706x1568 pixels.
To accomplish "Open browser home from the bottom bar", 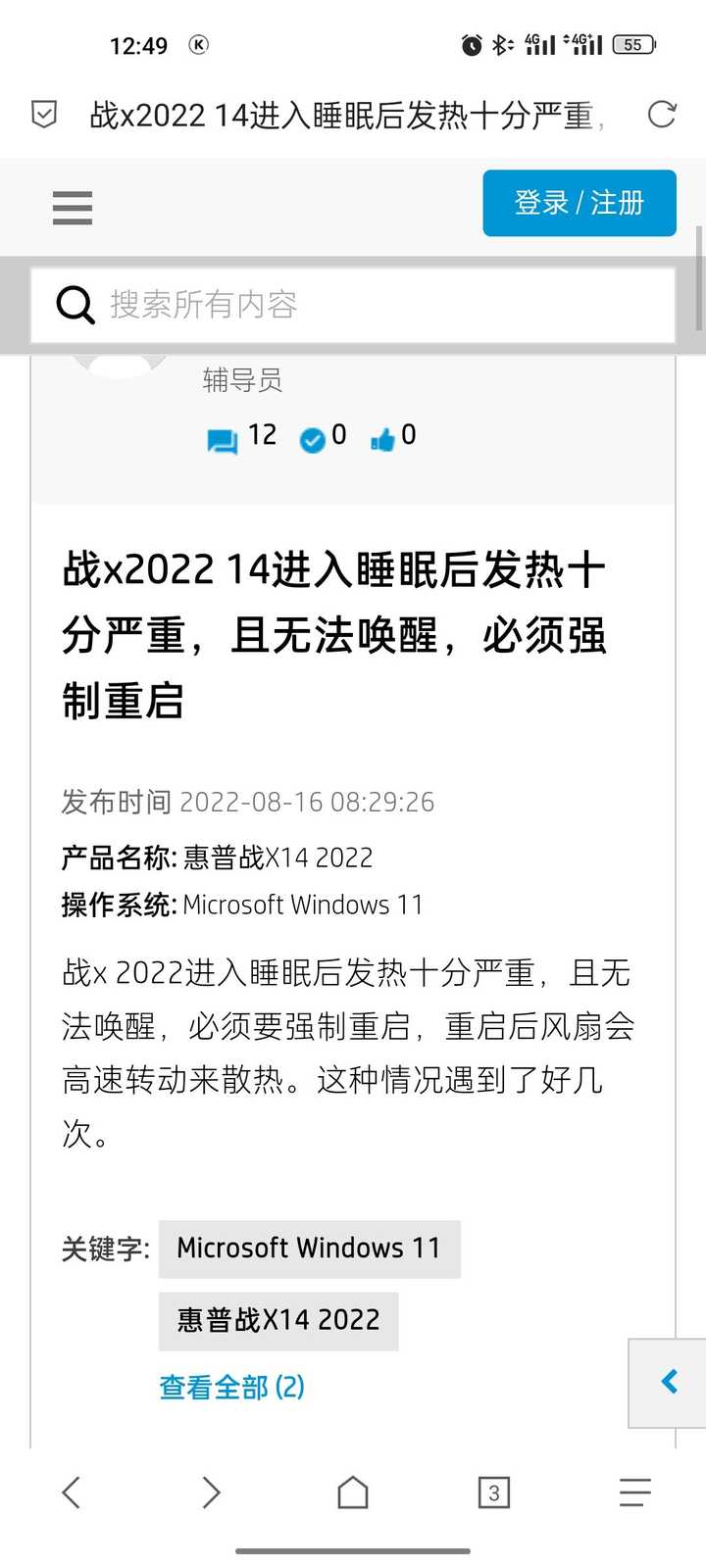I will [353, 1492].
